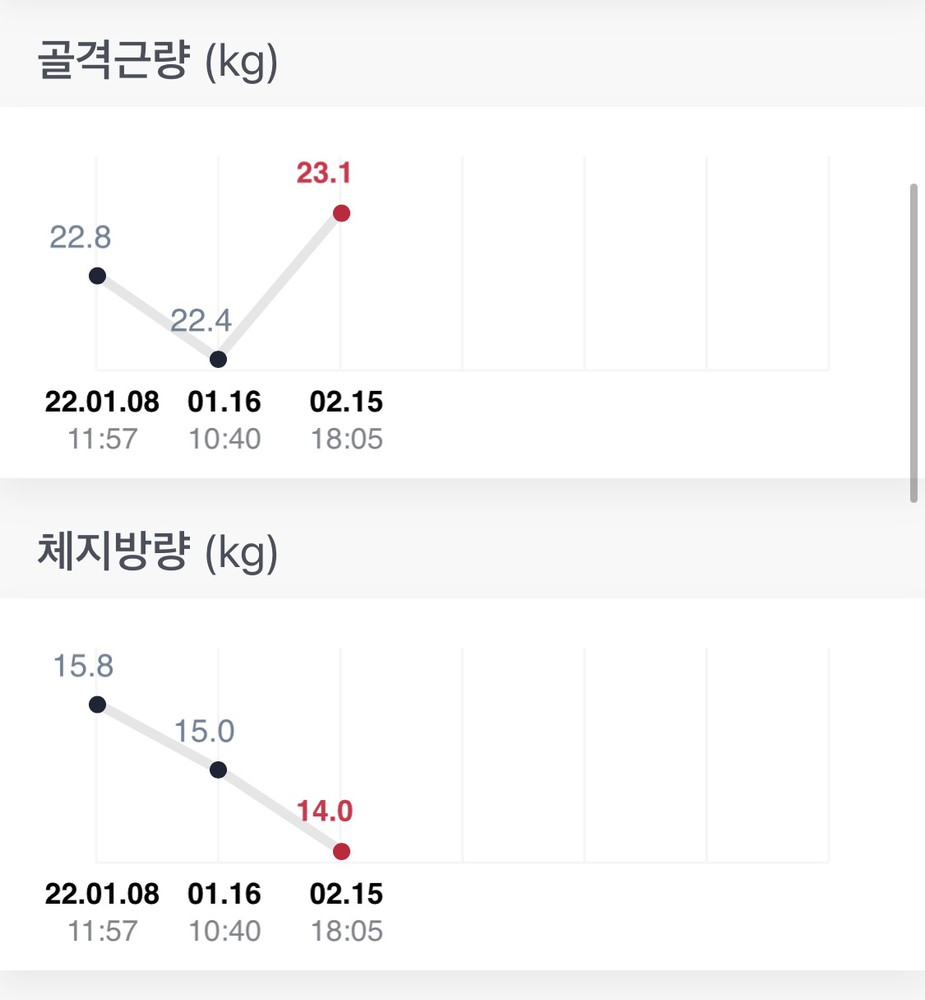Tap the red 23.1 skeletal muscle point
925x1000 pixels.
pos(341,213)
